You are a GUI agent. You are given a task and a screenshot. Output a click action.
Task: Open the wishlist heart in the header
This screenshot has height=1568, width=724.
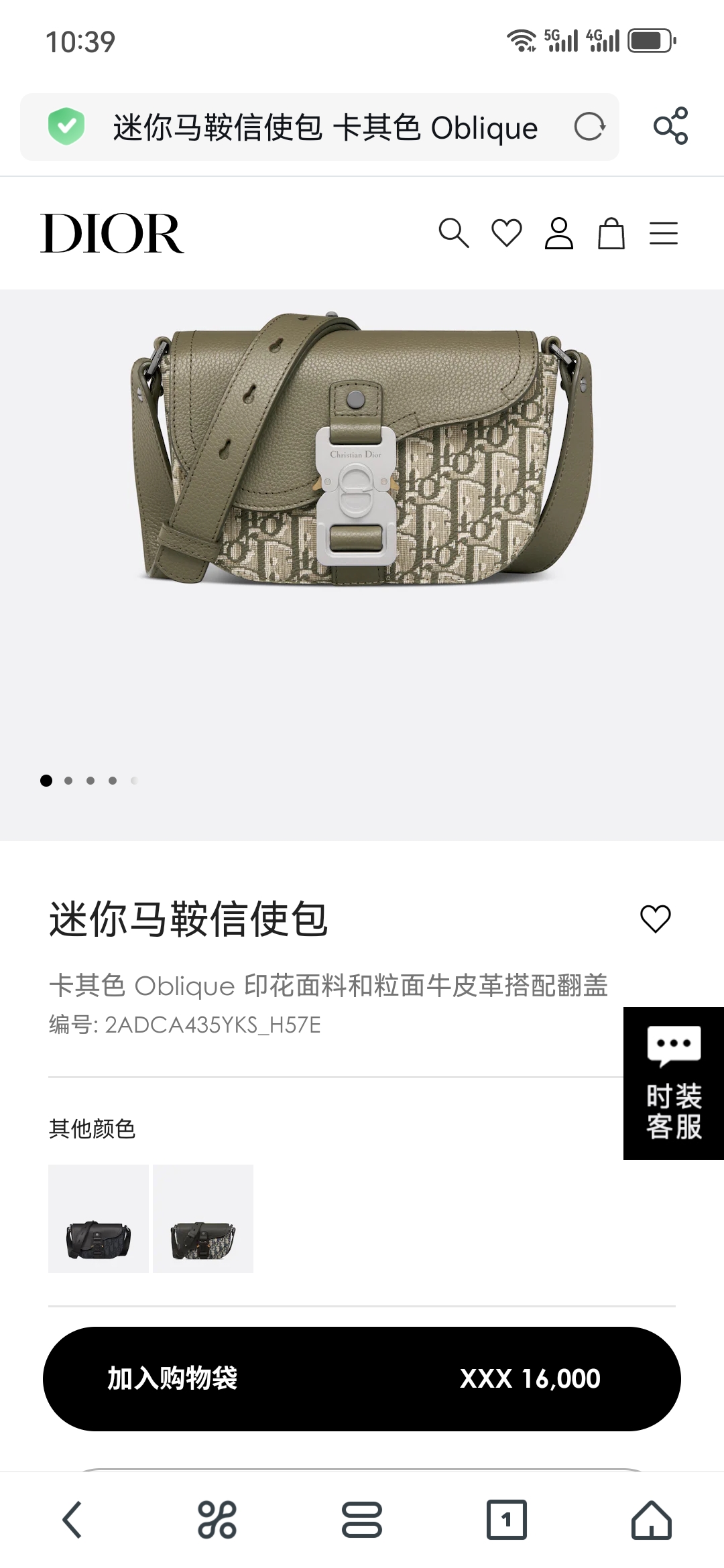pos(507,234)
